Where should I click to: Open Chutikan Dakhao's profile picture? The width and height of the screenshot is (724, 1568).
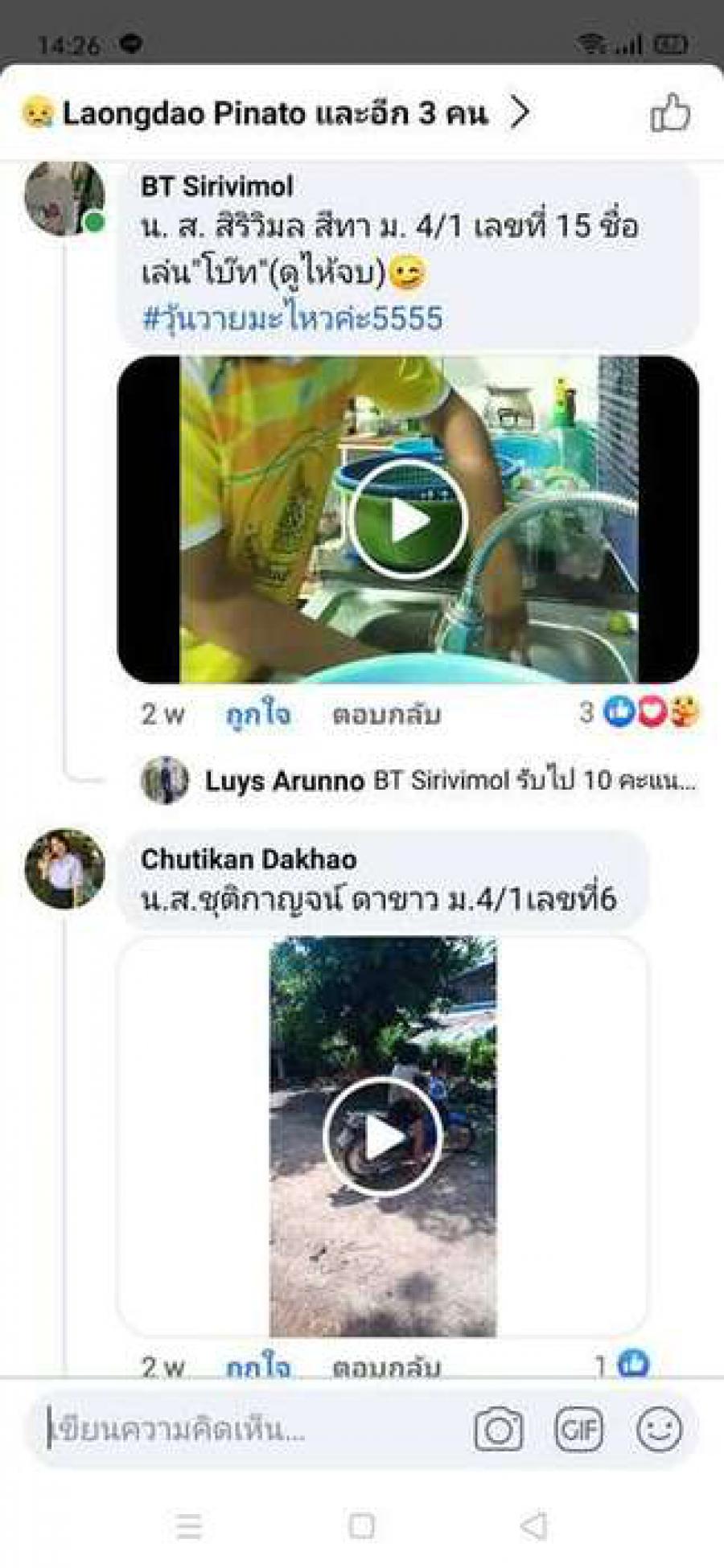[x=64, y=868]
